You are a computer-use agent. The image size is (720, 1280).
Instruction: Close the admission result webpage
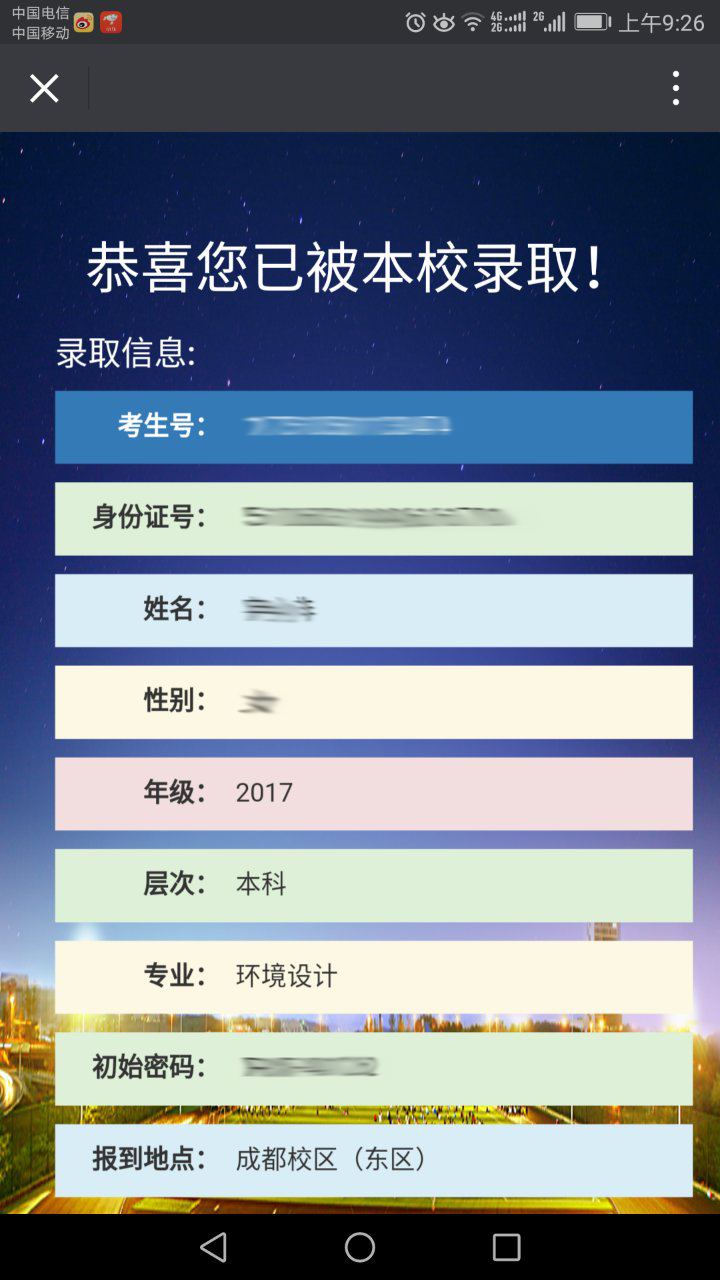(x=44, y=89)
